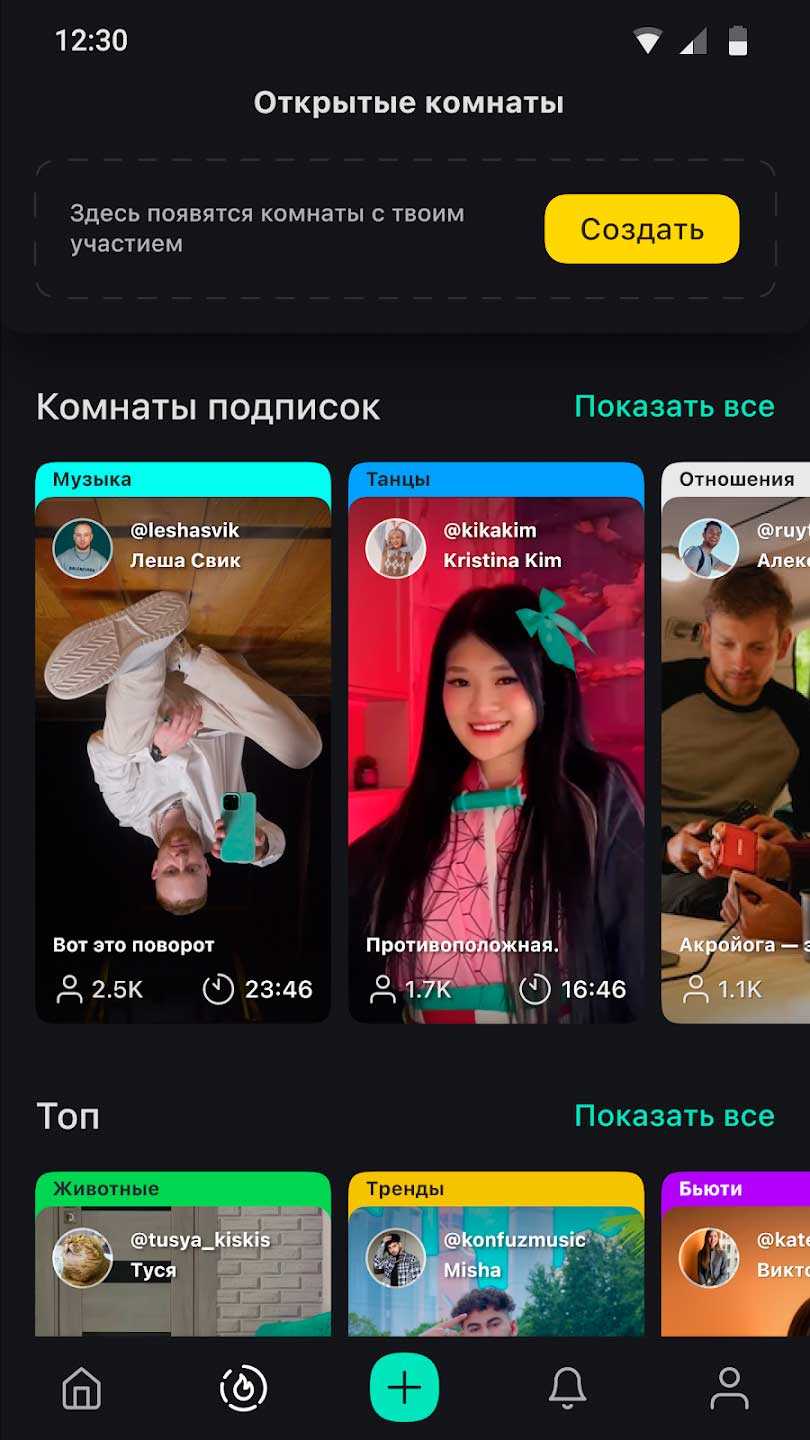Viewport: 810px width, 1440px height.
Task: Open Misha's Тренды room
Action: click(496, 1260)
